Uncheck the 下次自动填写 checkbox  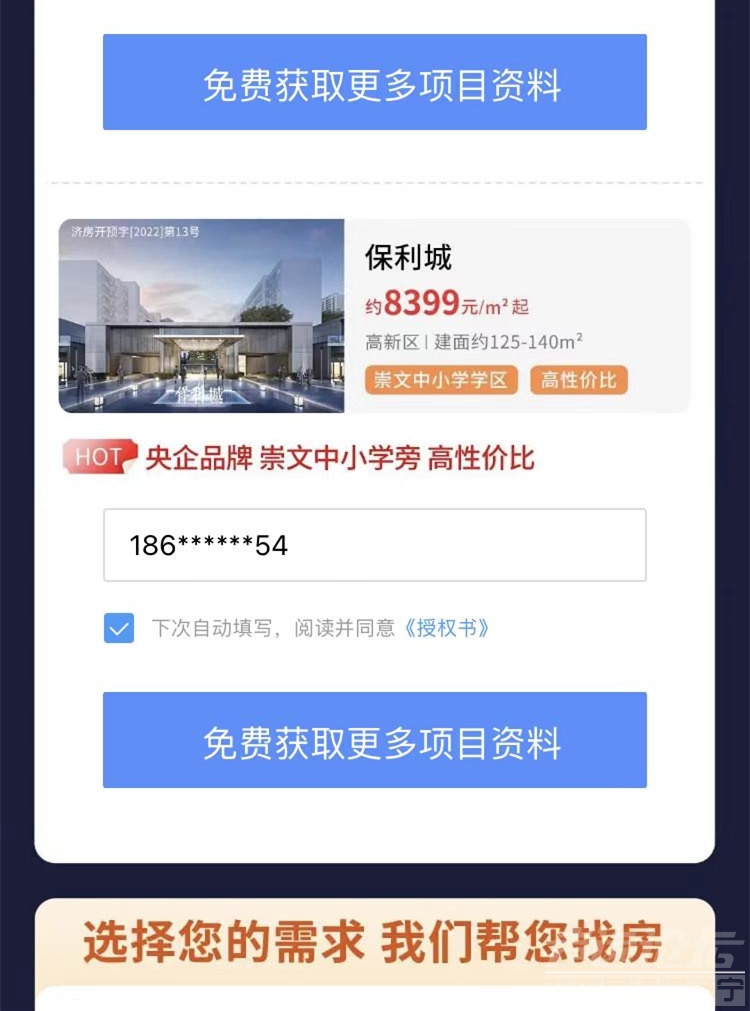tap(119, 629)
